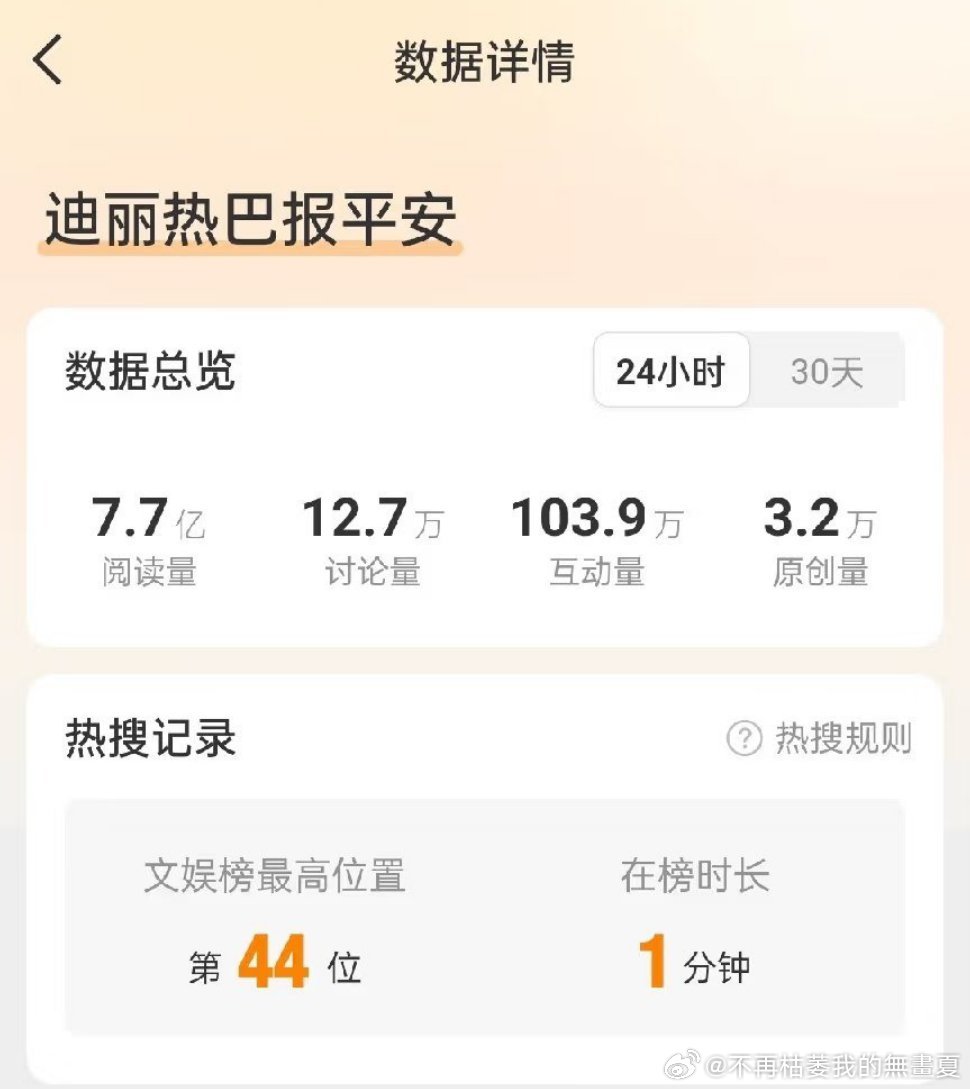Tap the 互动量 statistic label
This screenshot has width=970, height=1089.
pyautogui.click(x=596, y=570)
